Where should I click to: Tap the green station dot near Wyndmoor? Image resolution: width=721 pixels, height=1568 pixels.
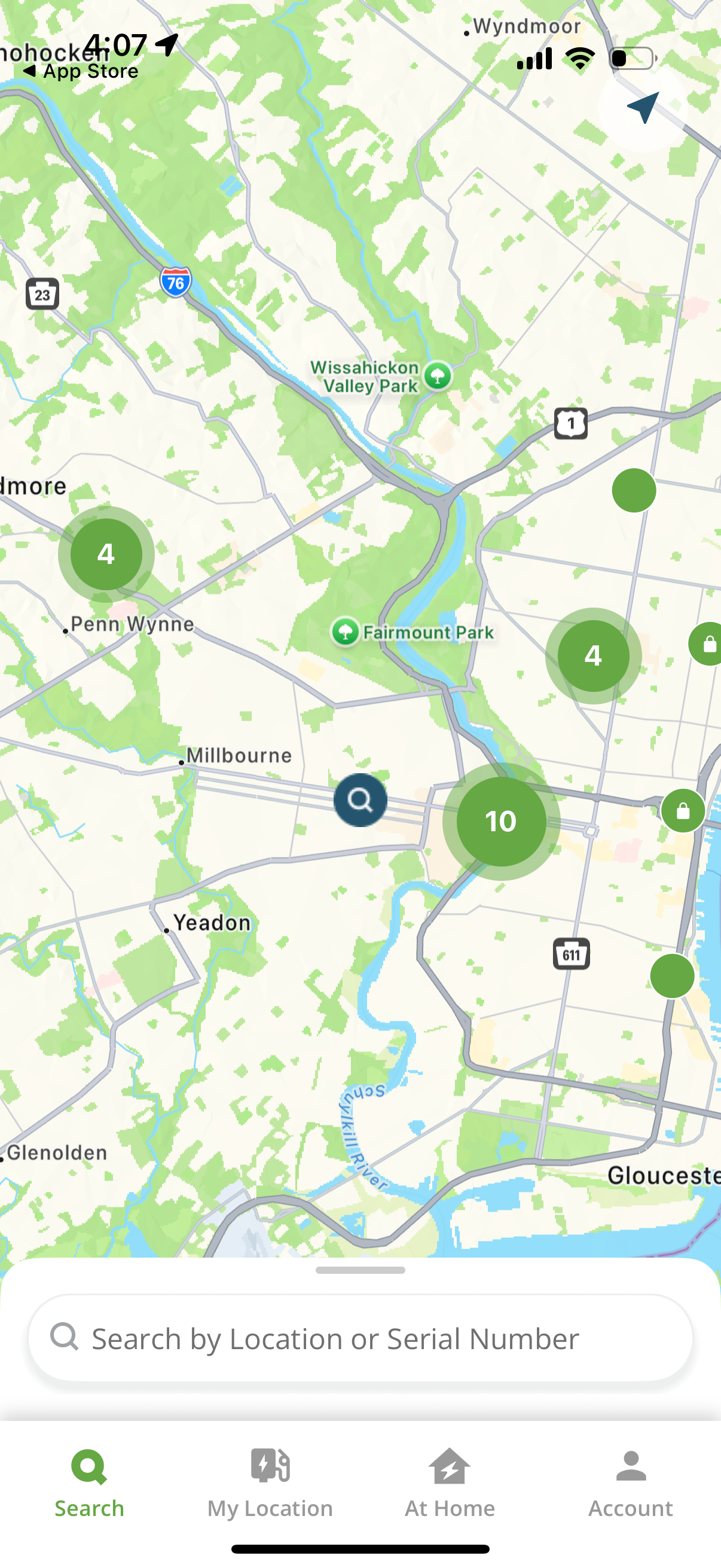point(633,490)
